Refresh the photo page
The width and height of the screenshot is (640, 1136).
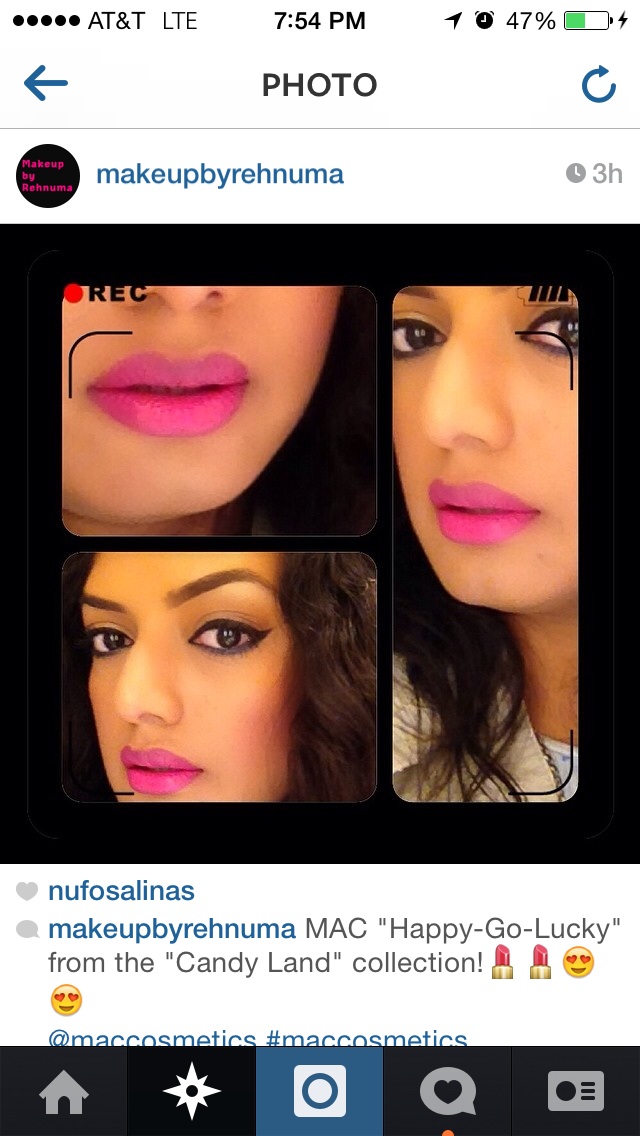[598, 86]
